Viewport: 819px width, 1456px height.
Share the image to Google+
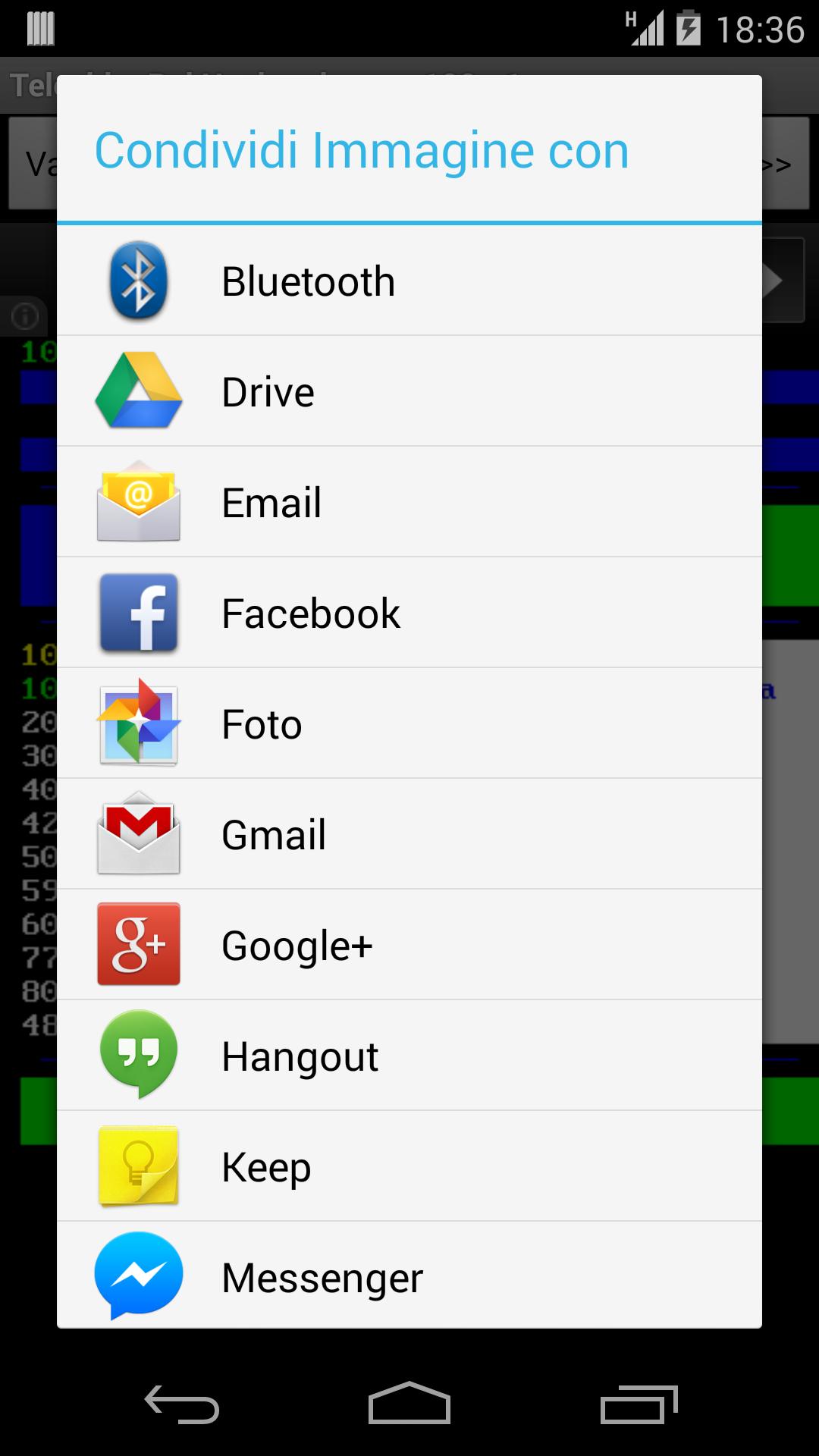409,946
